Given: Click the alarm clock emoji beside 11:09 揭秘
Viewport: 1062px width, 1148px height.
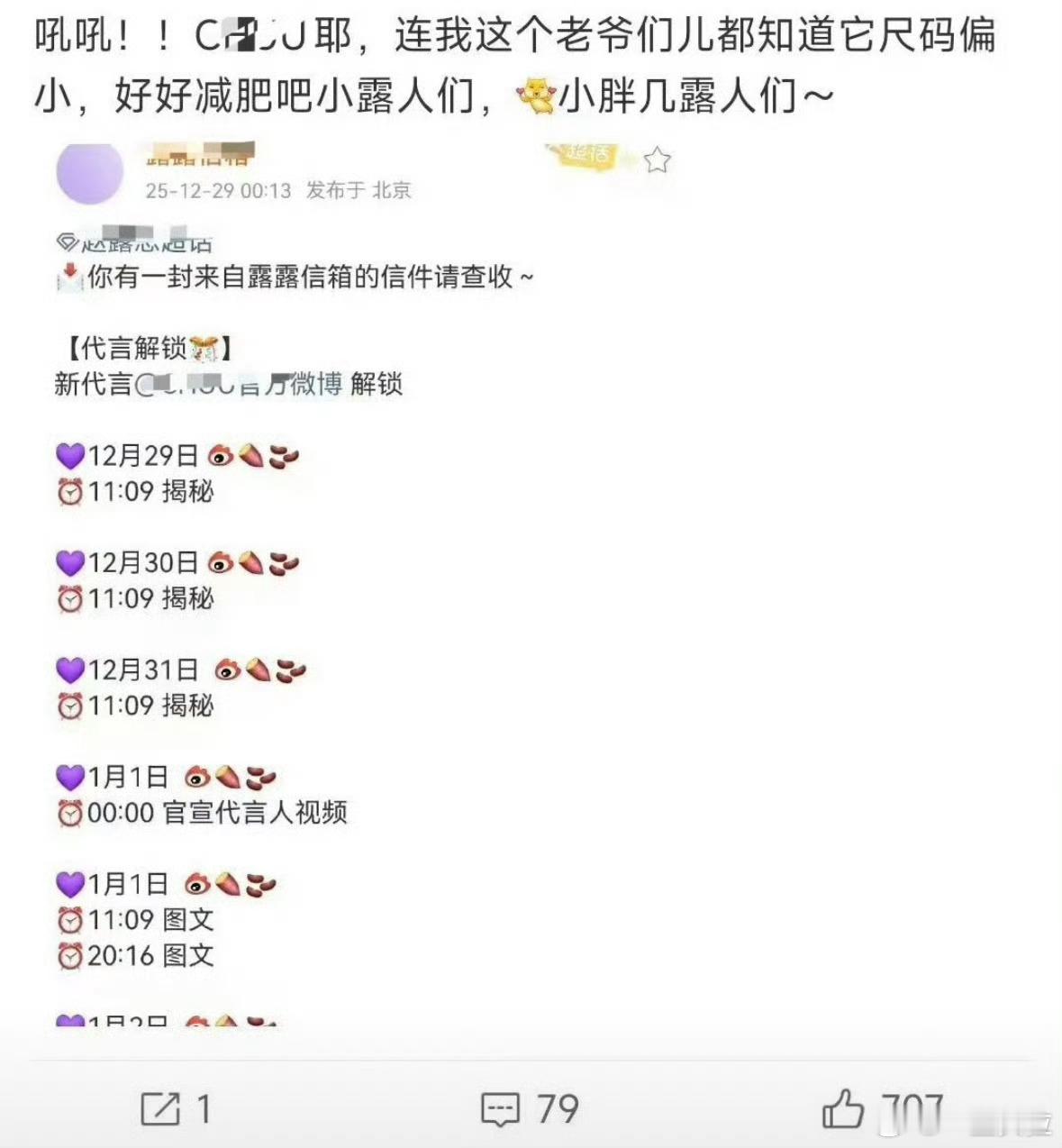Looking at the screenshot, I should click(x=72, y=491).
